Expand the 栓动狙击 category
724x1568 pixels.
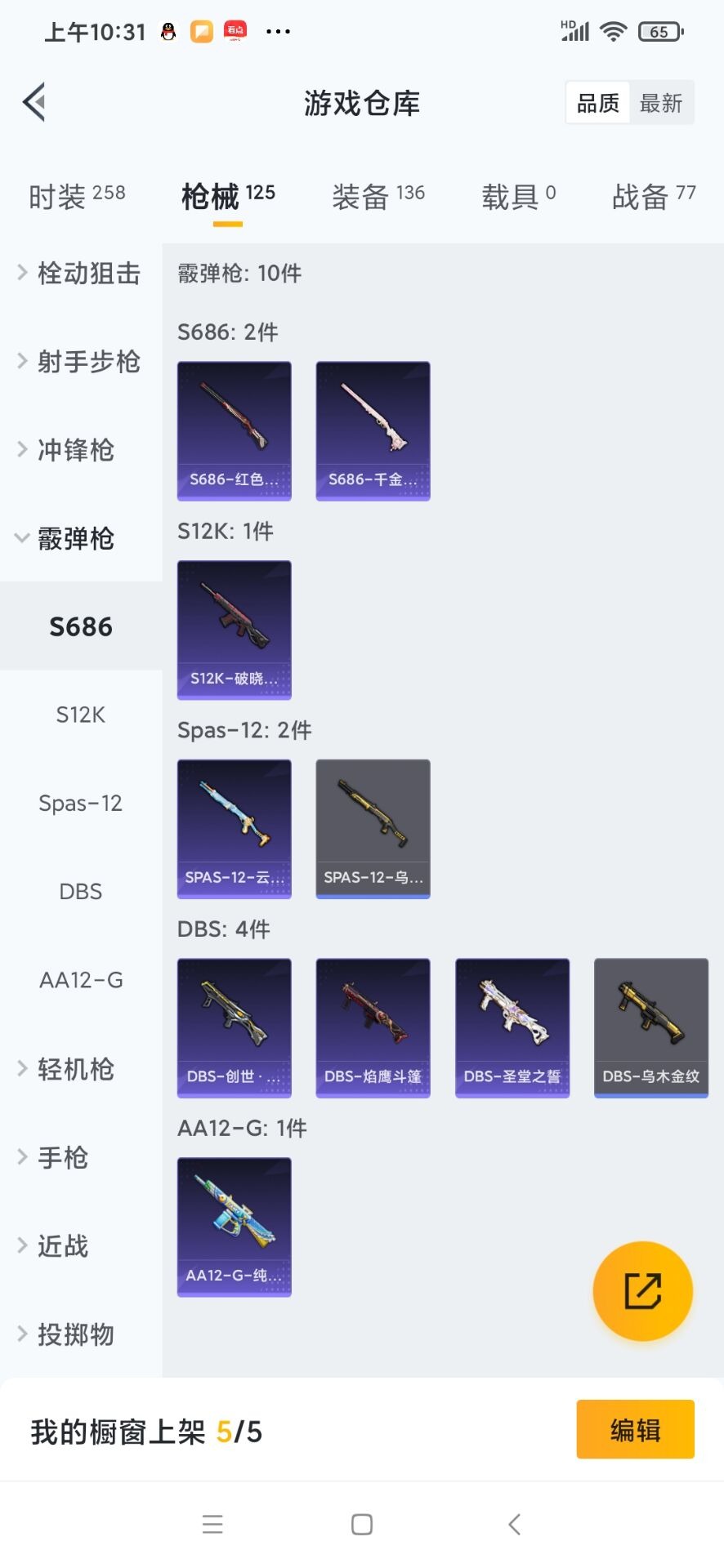[80, 273]
